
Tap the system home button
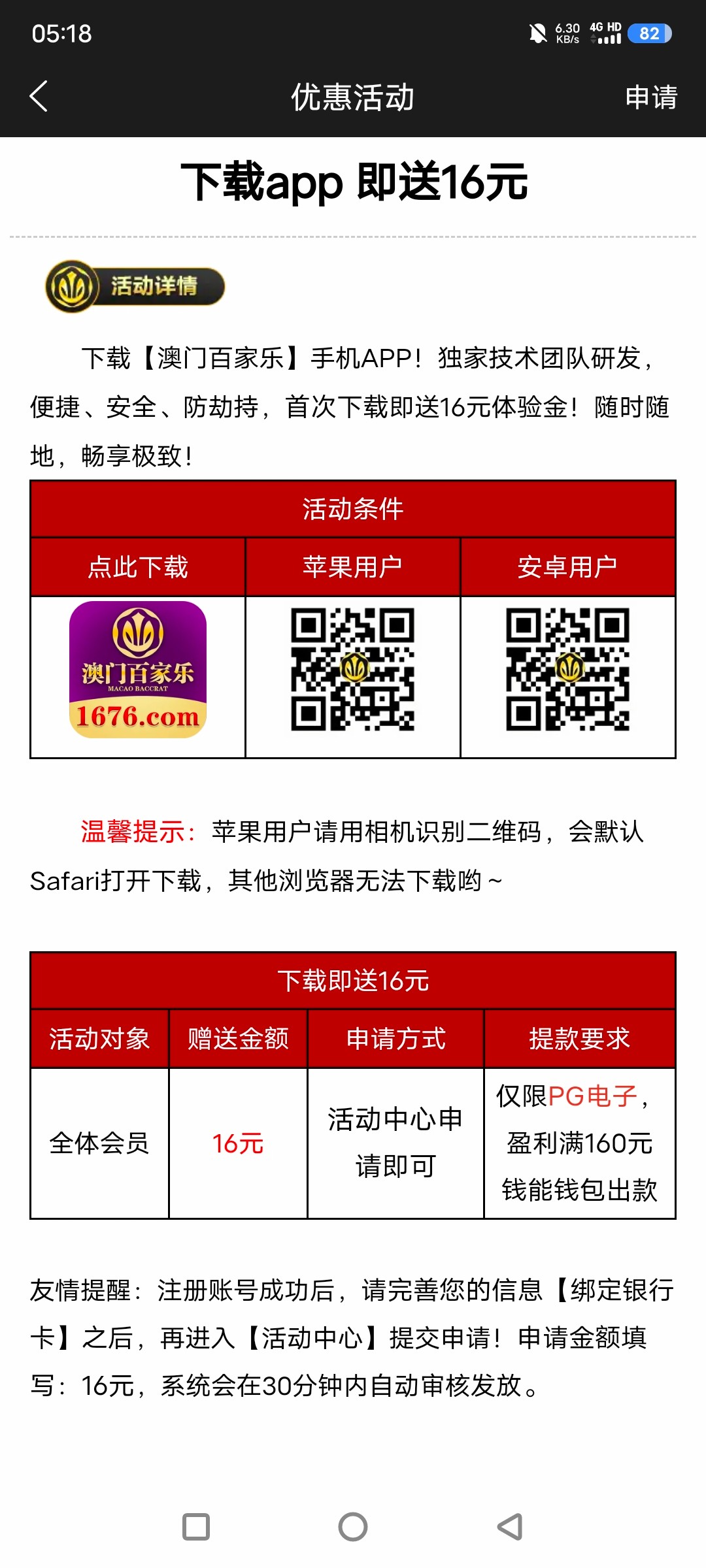click(x=353, y=1527)
